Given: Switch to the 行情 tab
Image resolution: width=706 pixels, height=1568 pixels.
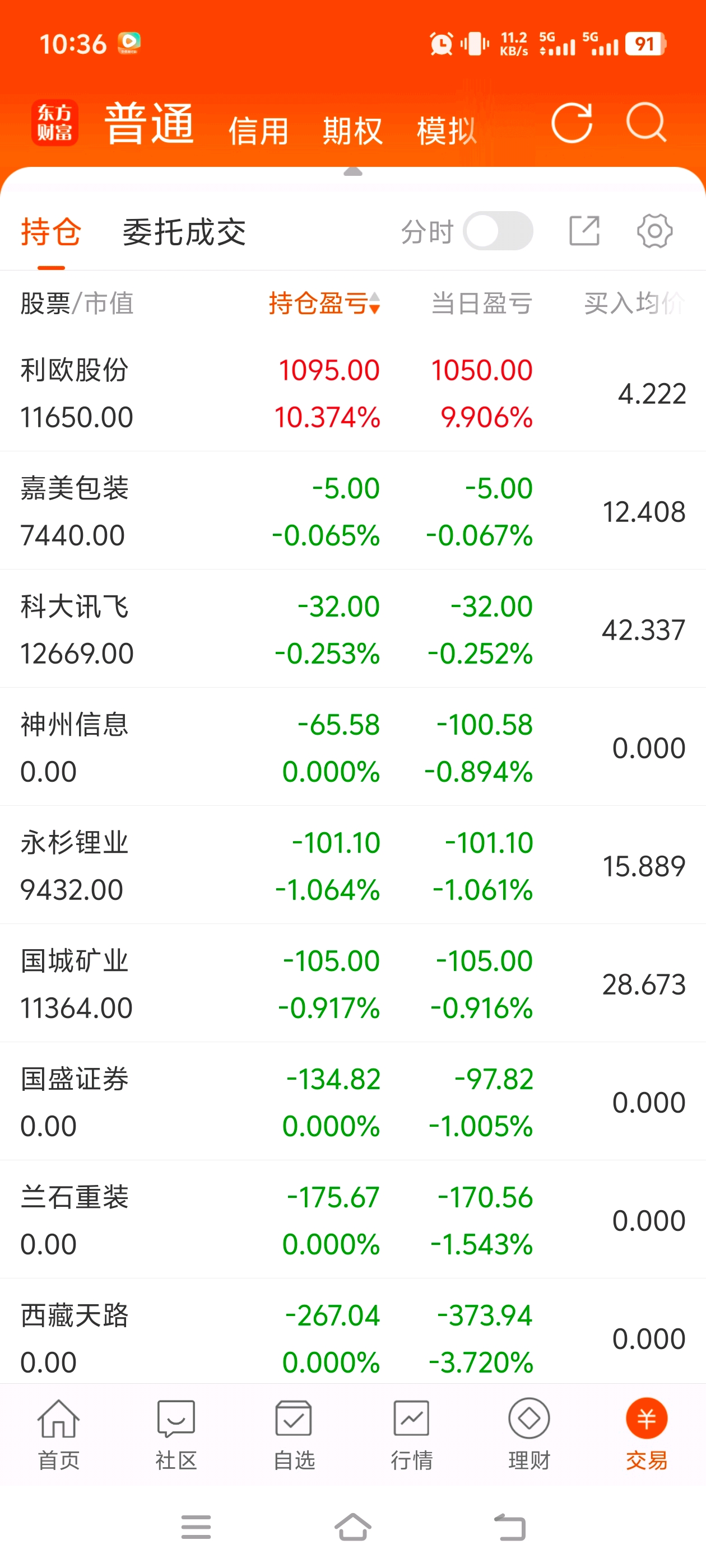Looking at the screenshot, I should [411, 1435].
